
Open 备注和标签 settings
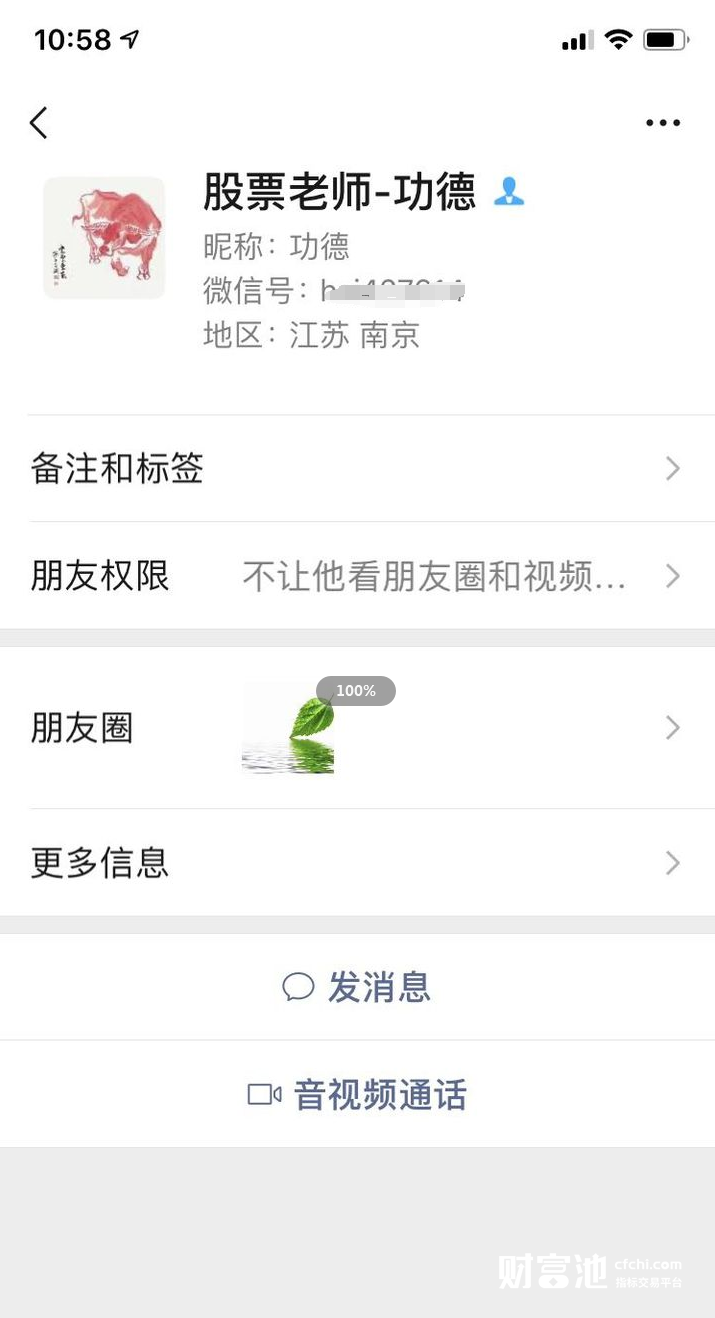pyautogui.click(x=357, y=468)
